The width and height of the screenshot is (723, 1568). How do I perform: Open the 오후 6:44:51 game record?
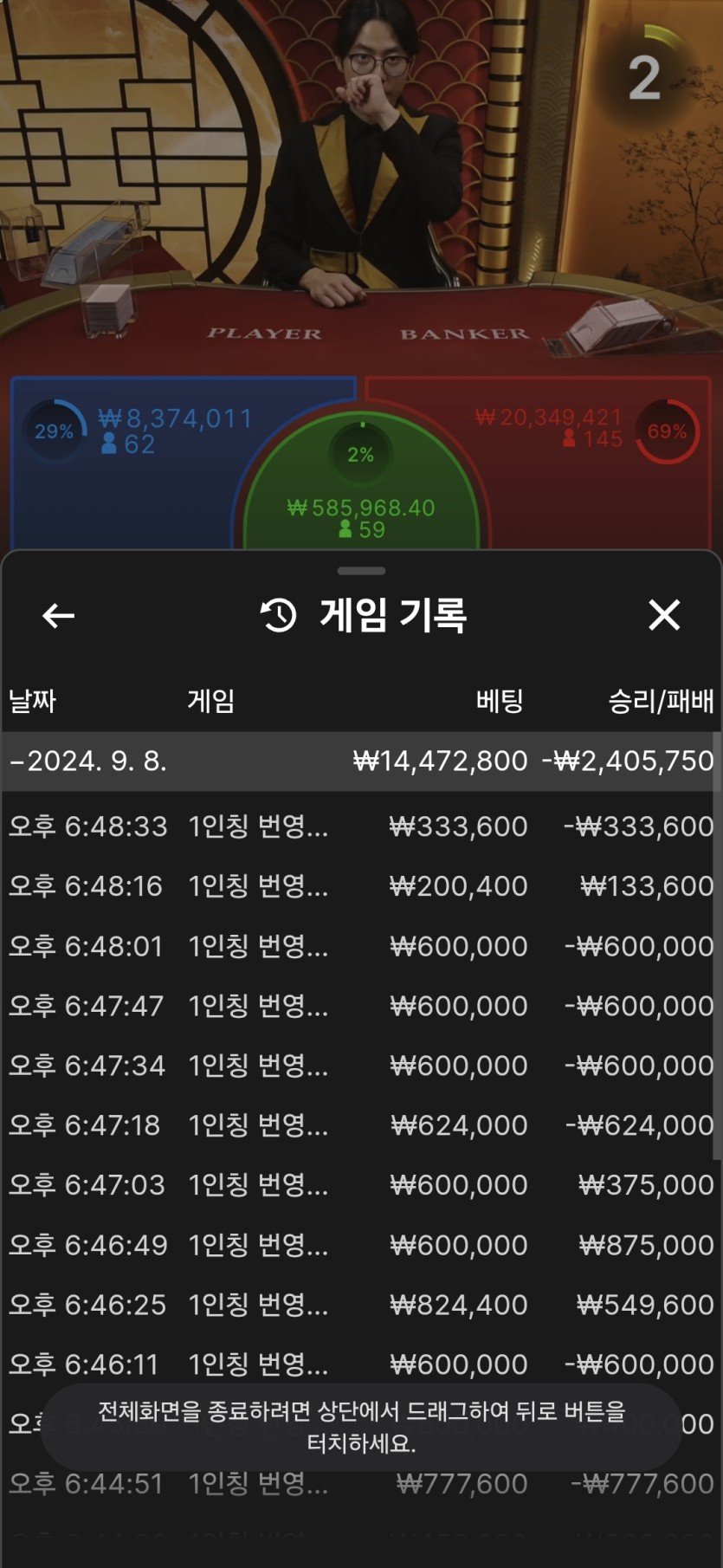(x=361, y=1484)
